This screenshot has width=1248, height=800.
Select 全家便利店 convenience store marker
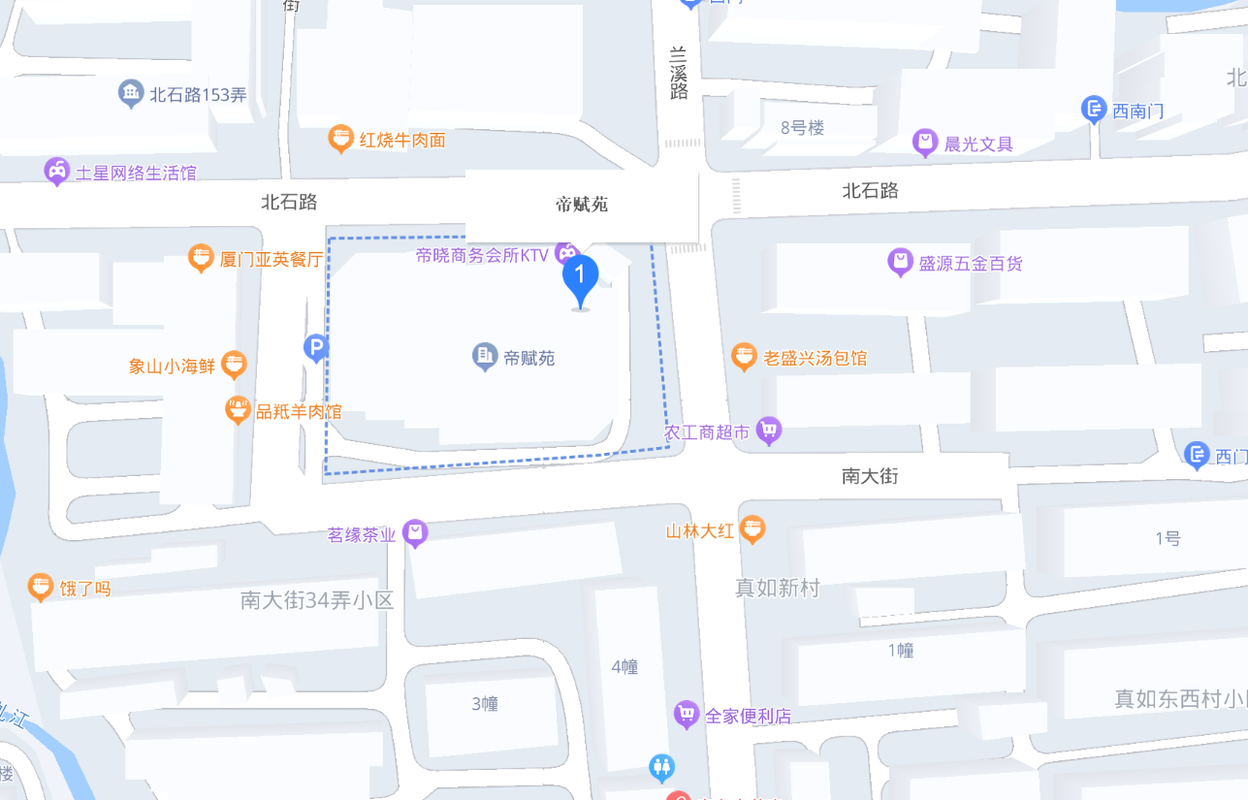[686, 715]
